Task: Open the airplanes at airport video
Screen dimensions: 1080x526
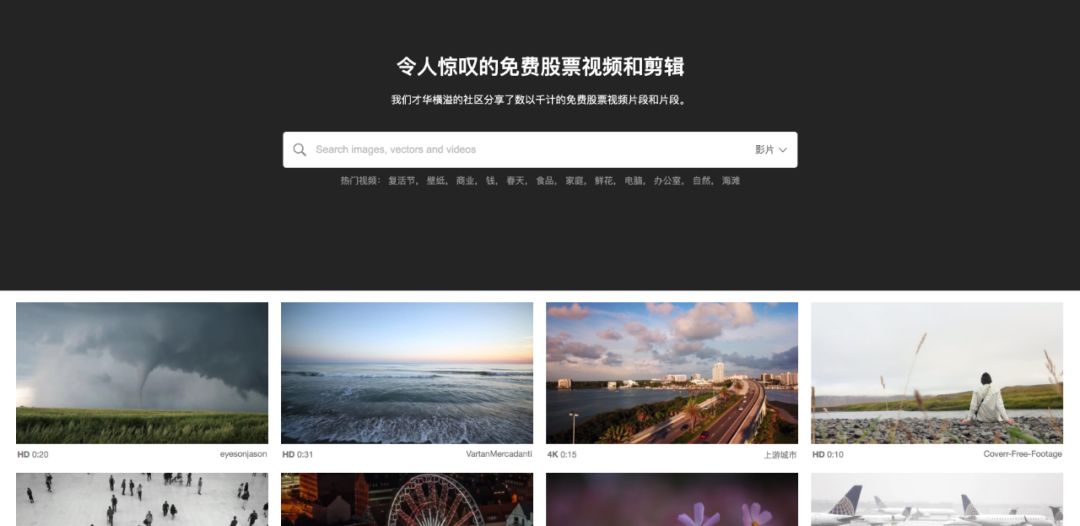Action: click(936, 500)
